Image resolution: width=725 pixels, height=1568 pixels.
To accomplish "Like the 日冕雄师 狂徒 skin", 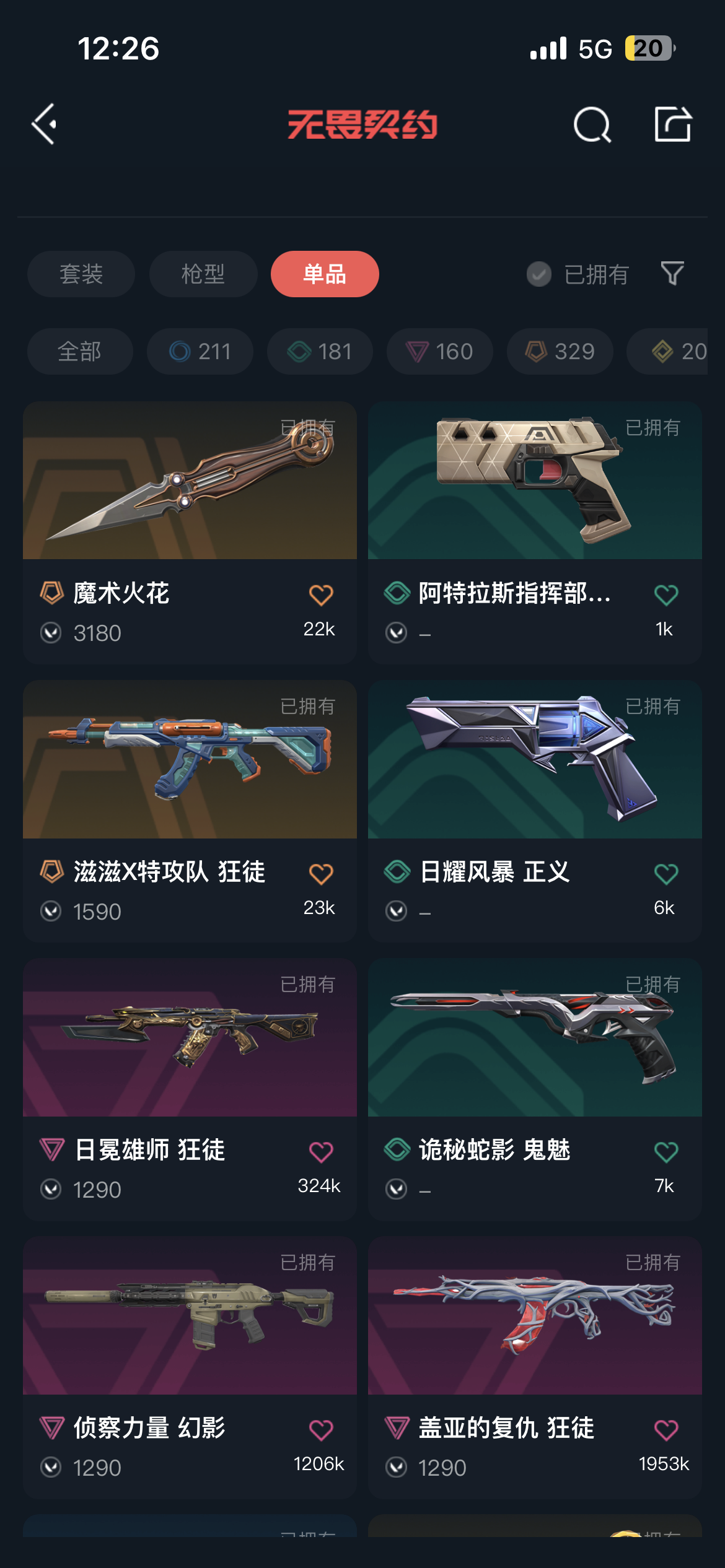I will [321, 1152].
